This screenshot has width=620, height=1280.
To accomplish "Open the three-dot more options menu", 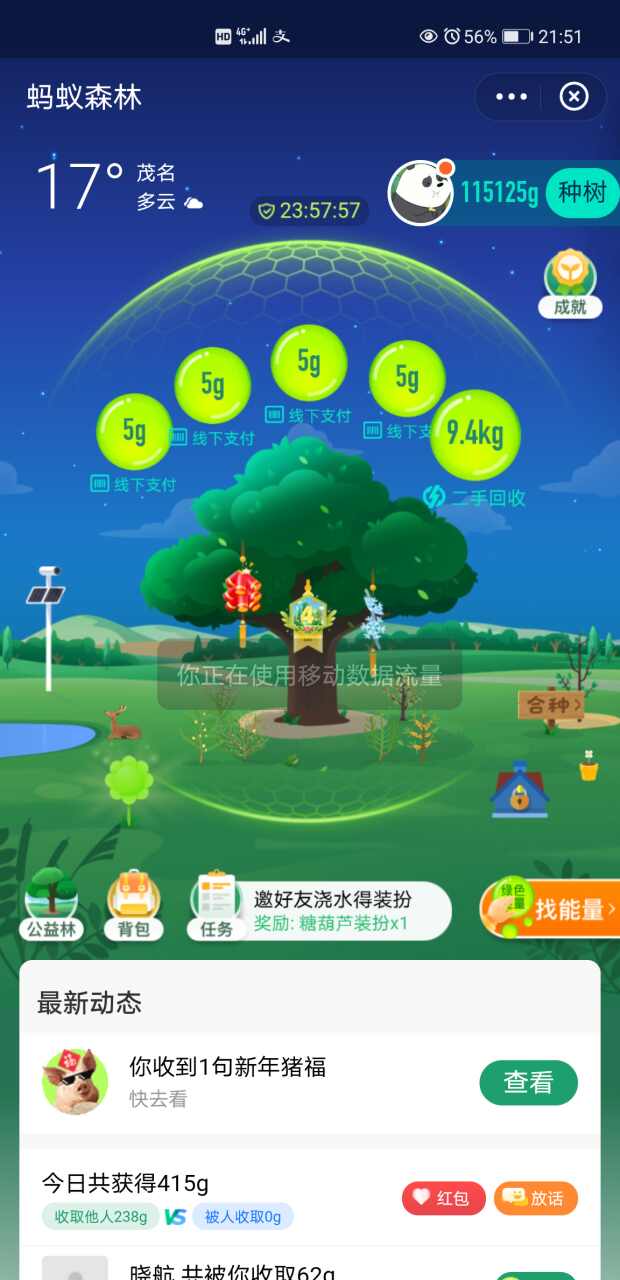I will click(511, 97).
